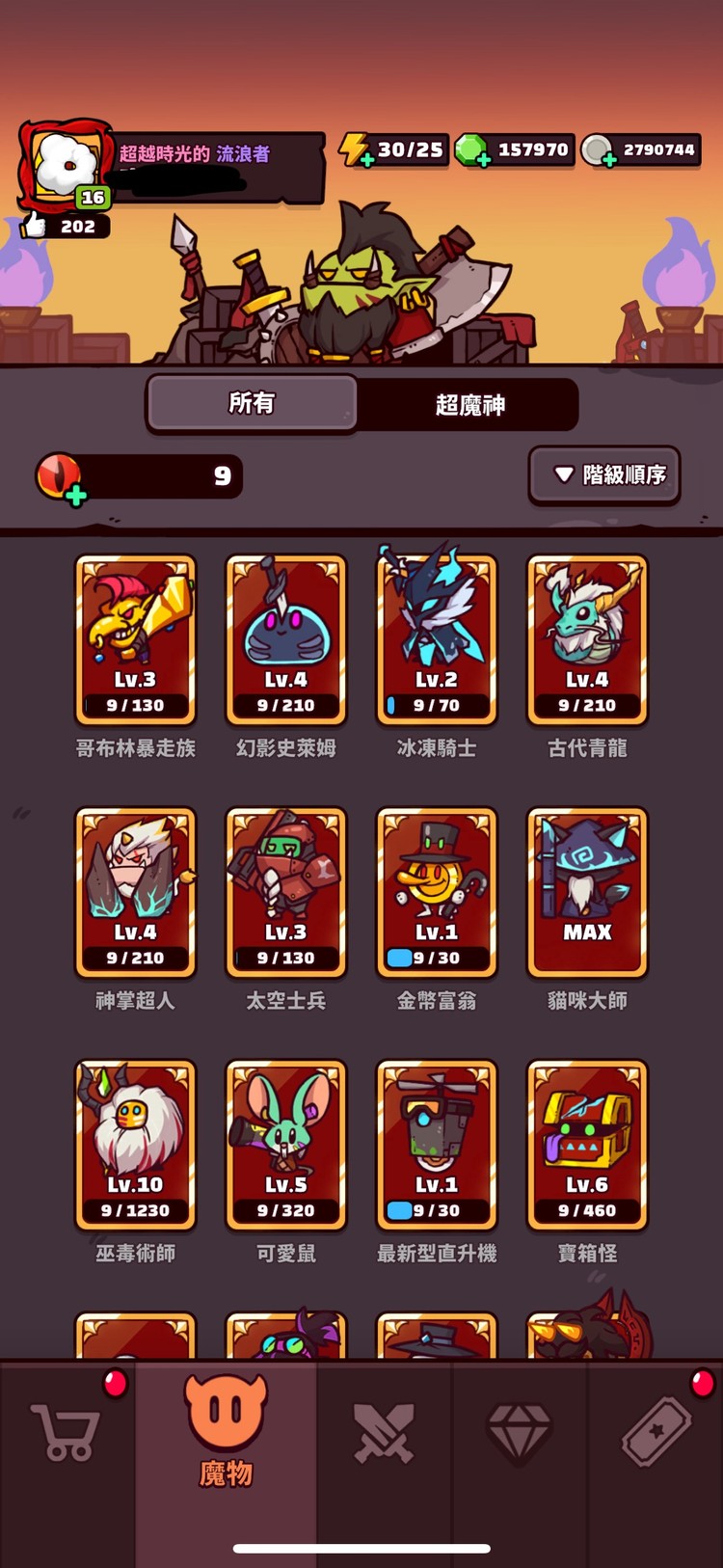Switch to the crossed swords battle tab
The width and height of the screenshot is (723, 1568).
click(x=384, y=1432)
